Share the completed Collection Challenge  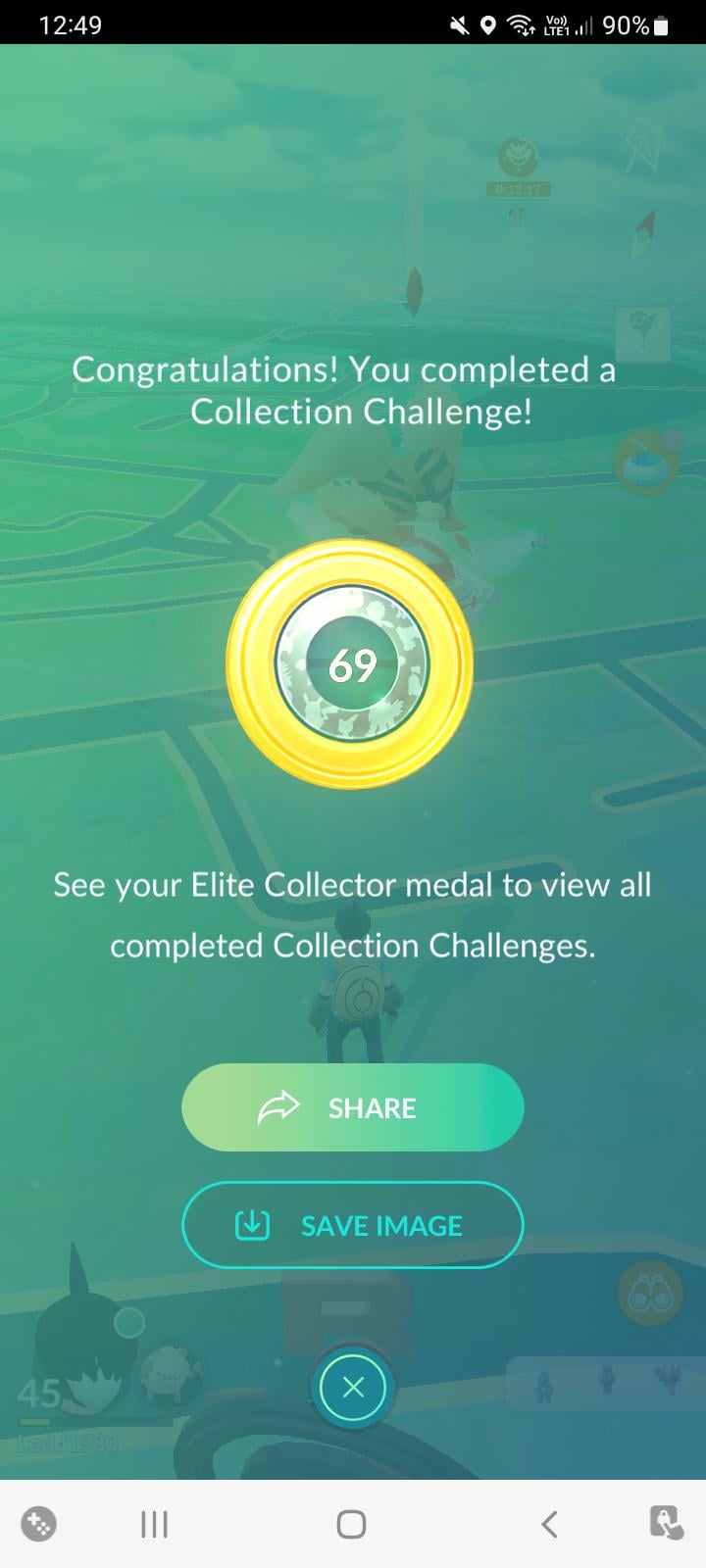coord(352,1107)
